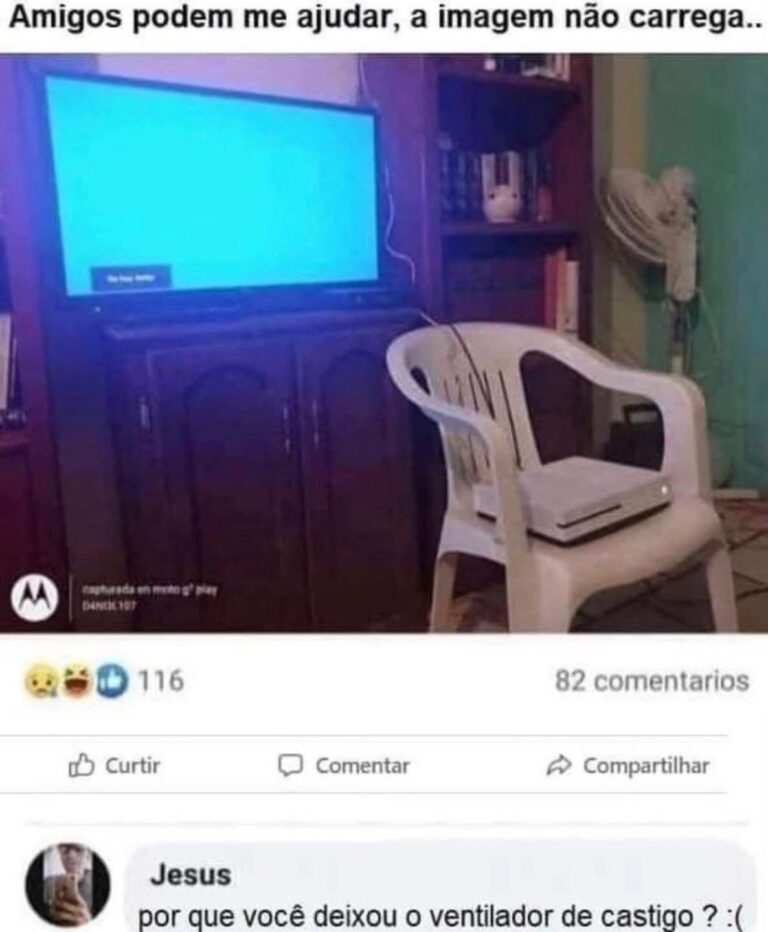Open the 82 comentarios list

(x=651, y=681)
